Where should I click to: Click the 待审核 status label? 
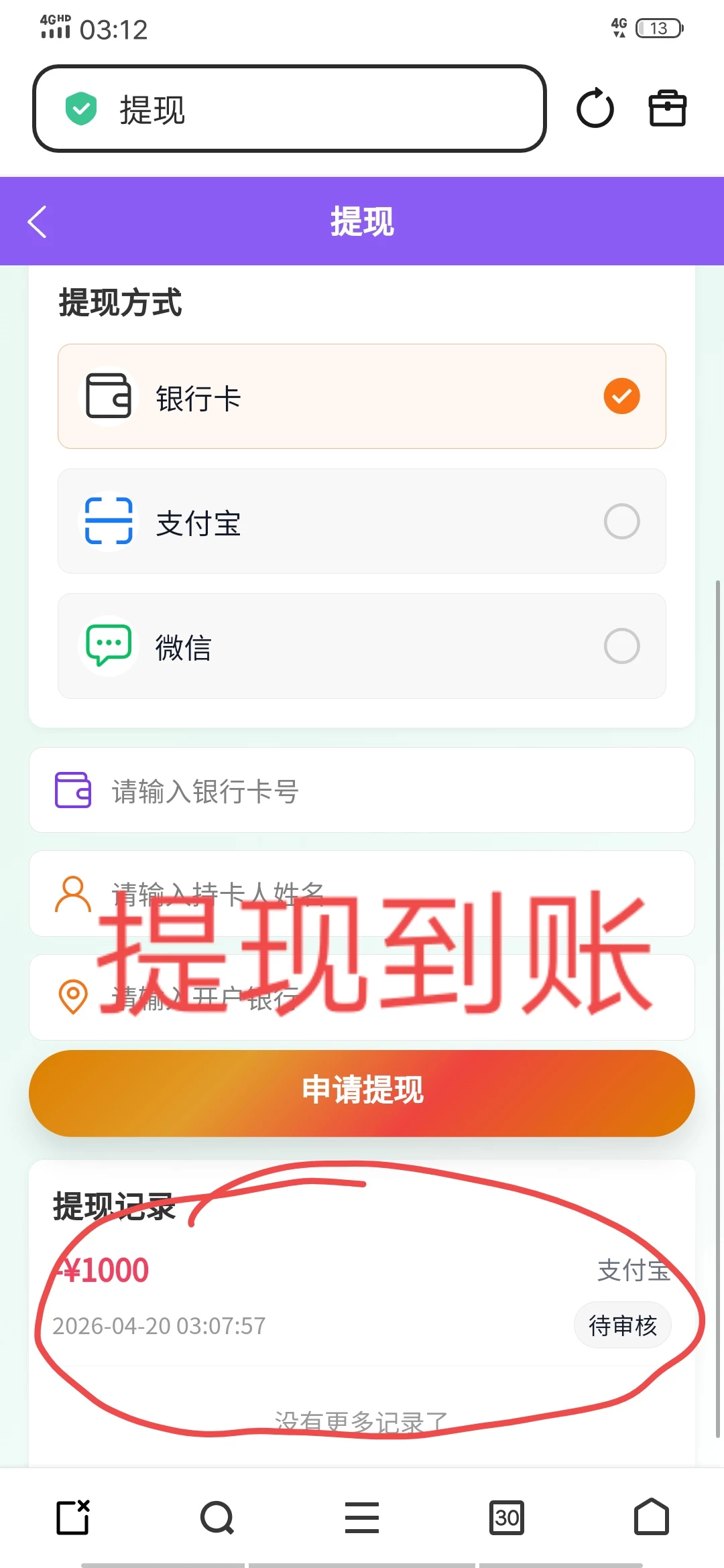pyautogui.click(x=622, y=1325)
